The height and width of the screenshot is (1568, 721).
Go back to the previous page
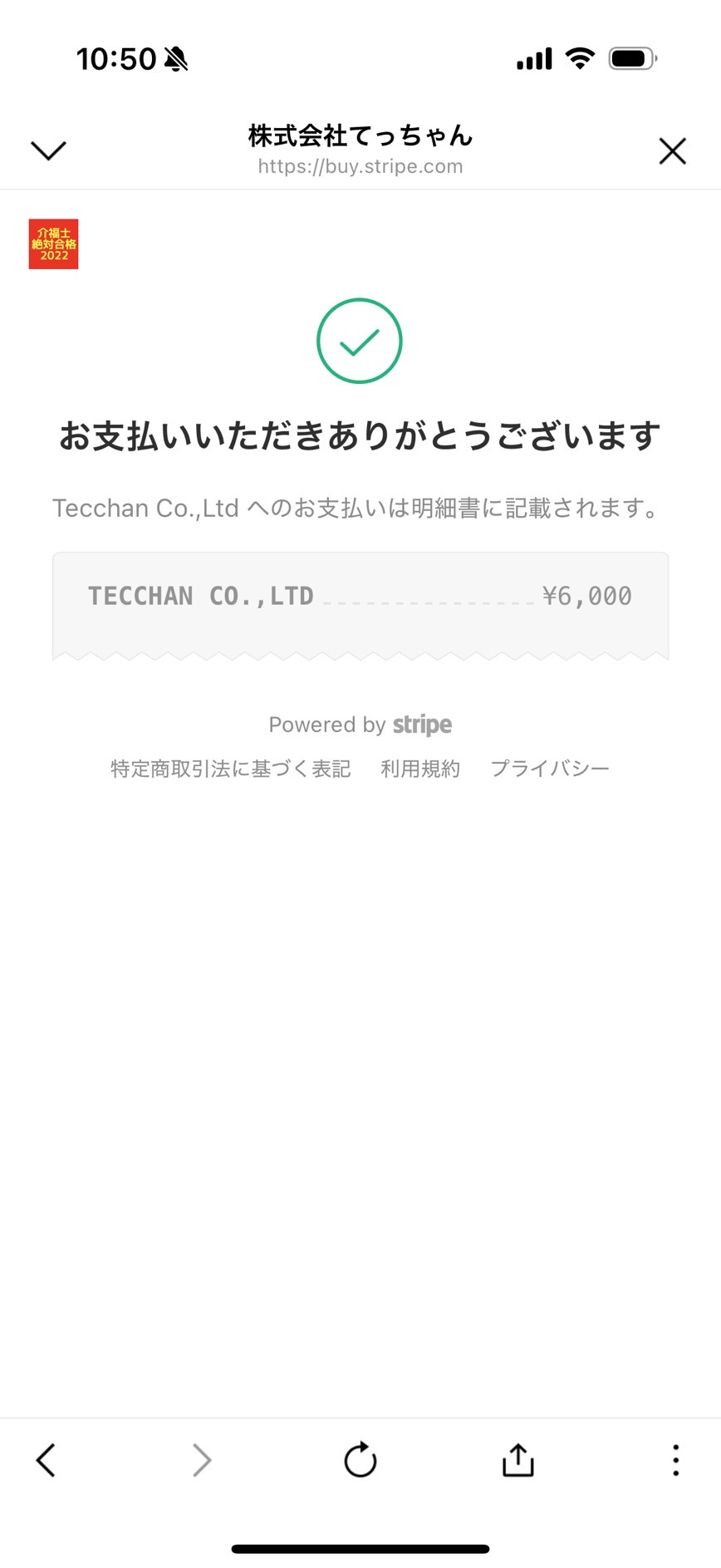coord(47,1460)
